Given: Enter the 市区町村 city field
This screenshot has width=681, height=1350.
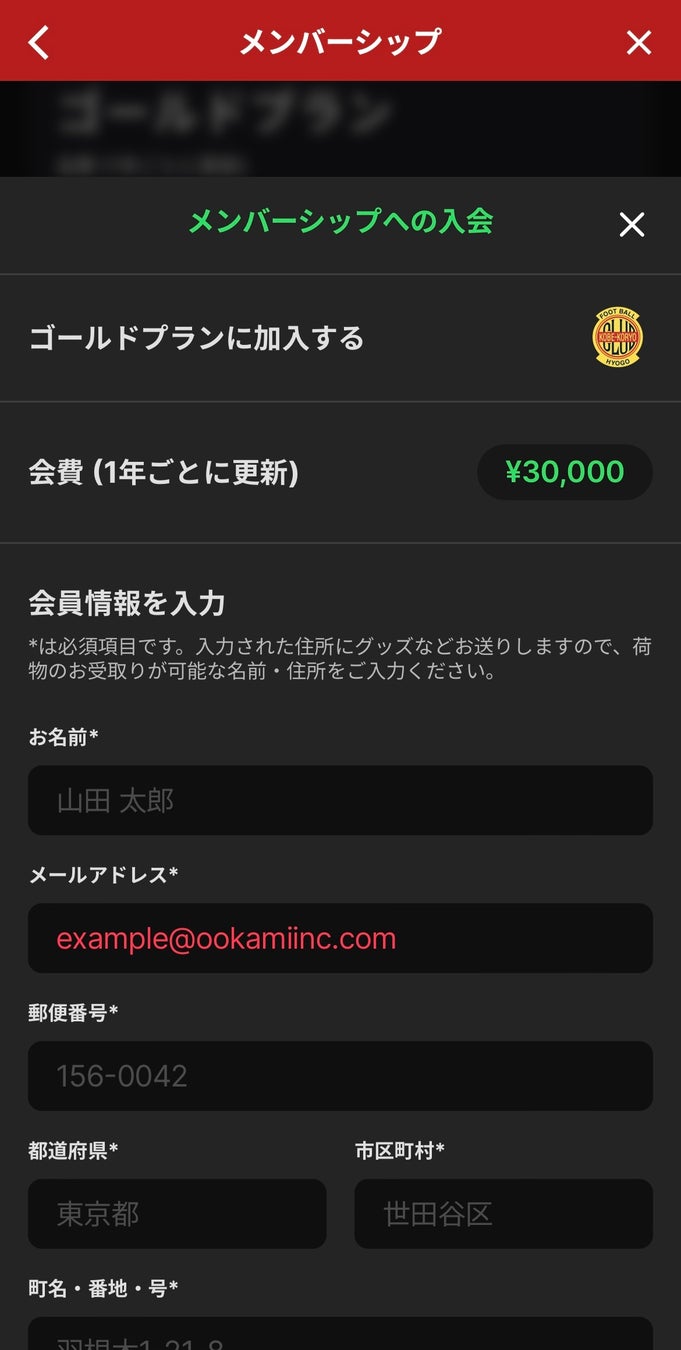Looking at the screenshot, I should (503, 1214).
